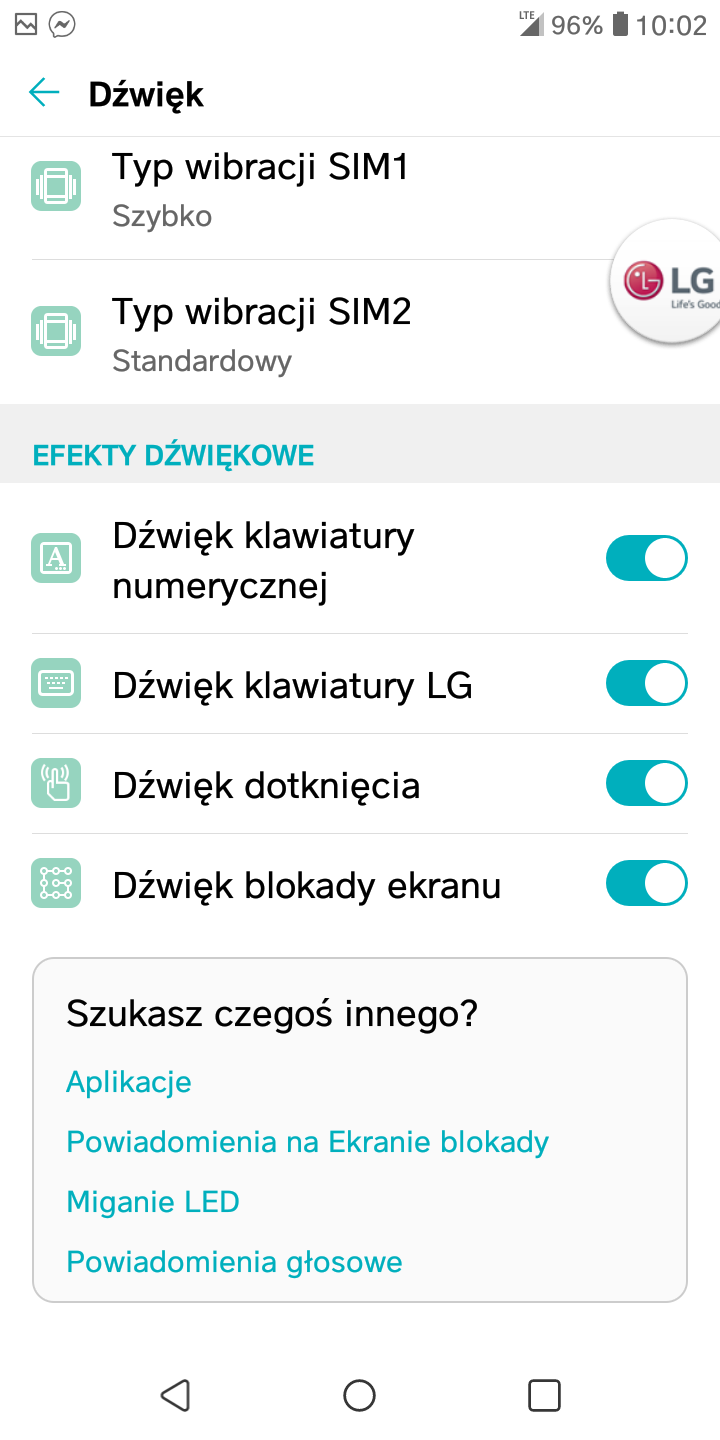The height and width of the screenshot is (1440, 720).
Task: Open the Aplikacje link
Action: pos(129,1082)
